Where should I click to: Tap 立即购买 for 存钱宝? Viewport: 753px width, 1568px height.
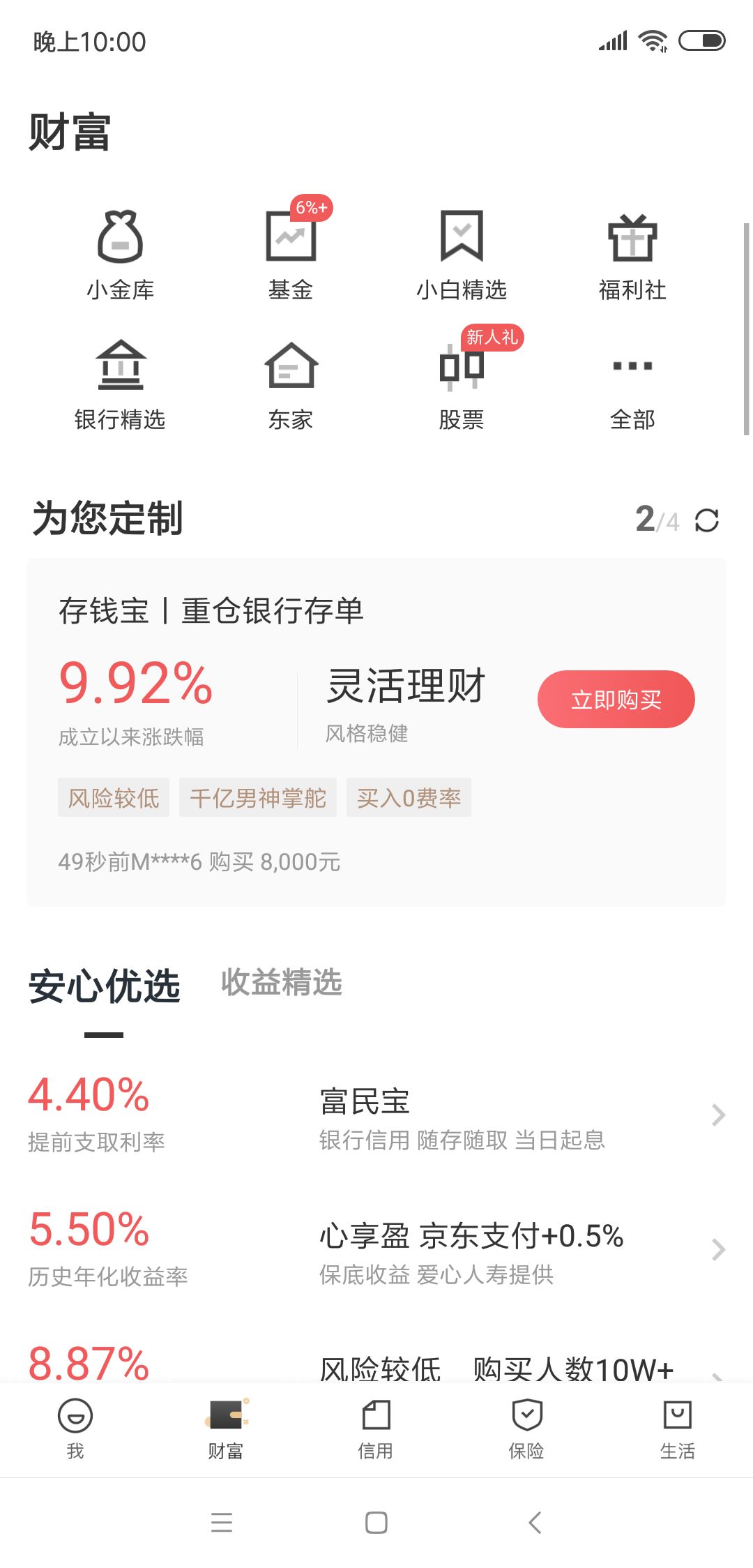pos(616,699)
